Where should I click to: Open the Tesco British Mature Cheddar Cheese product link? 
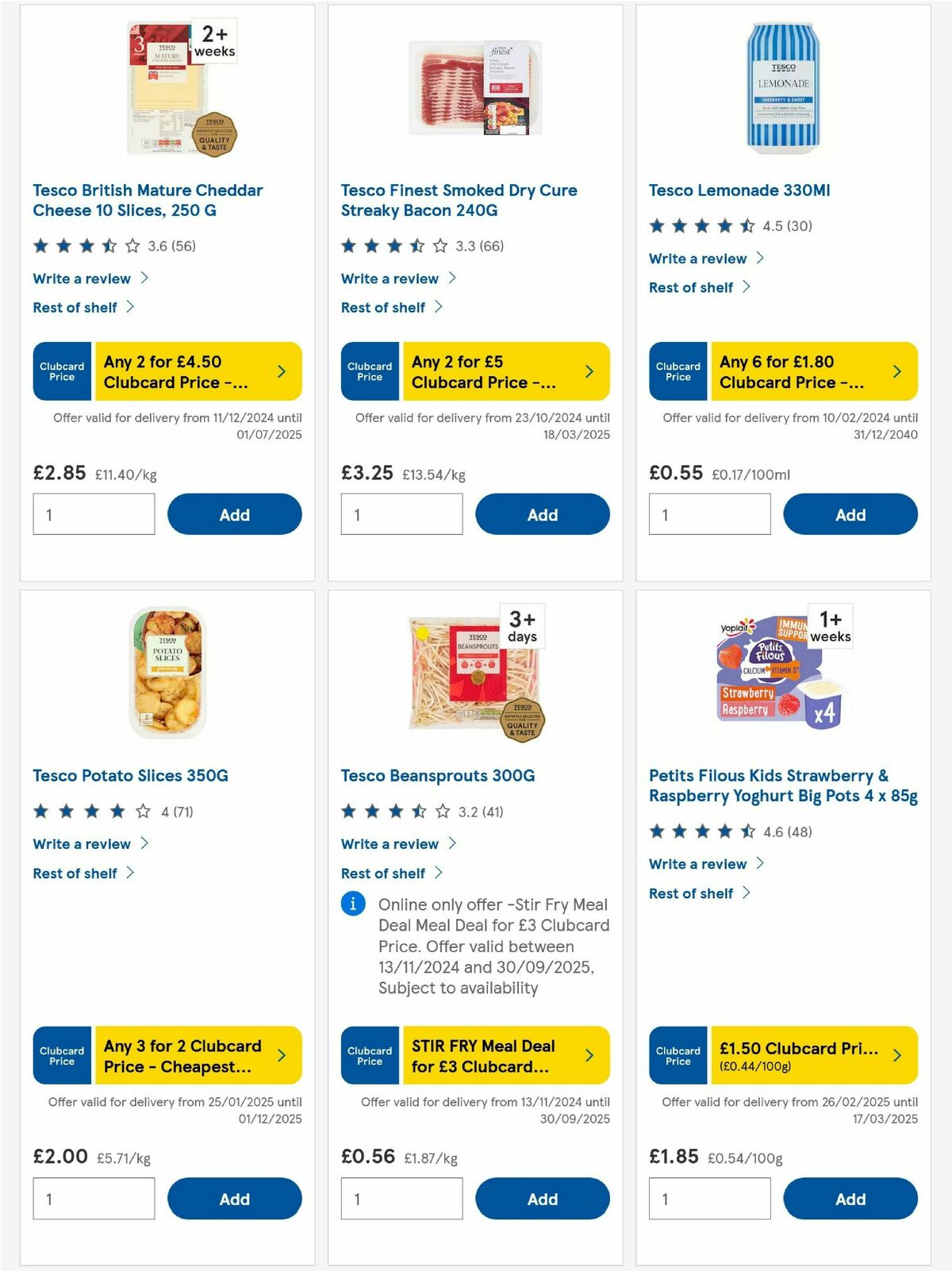coord(148,201)
